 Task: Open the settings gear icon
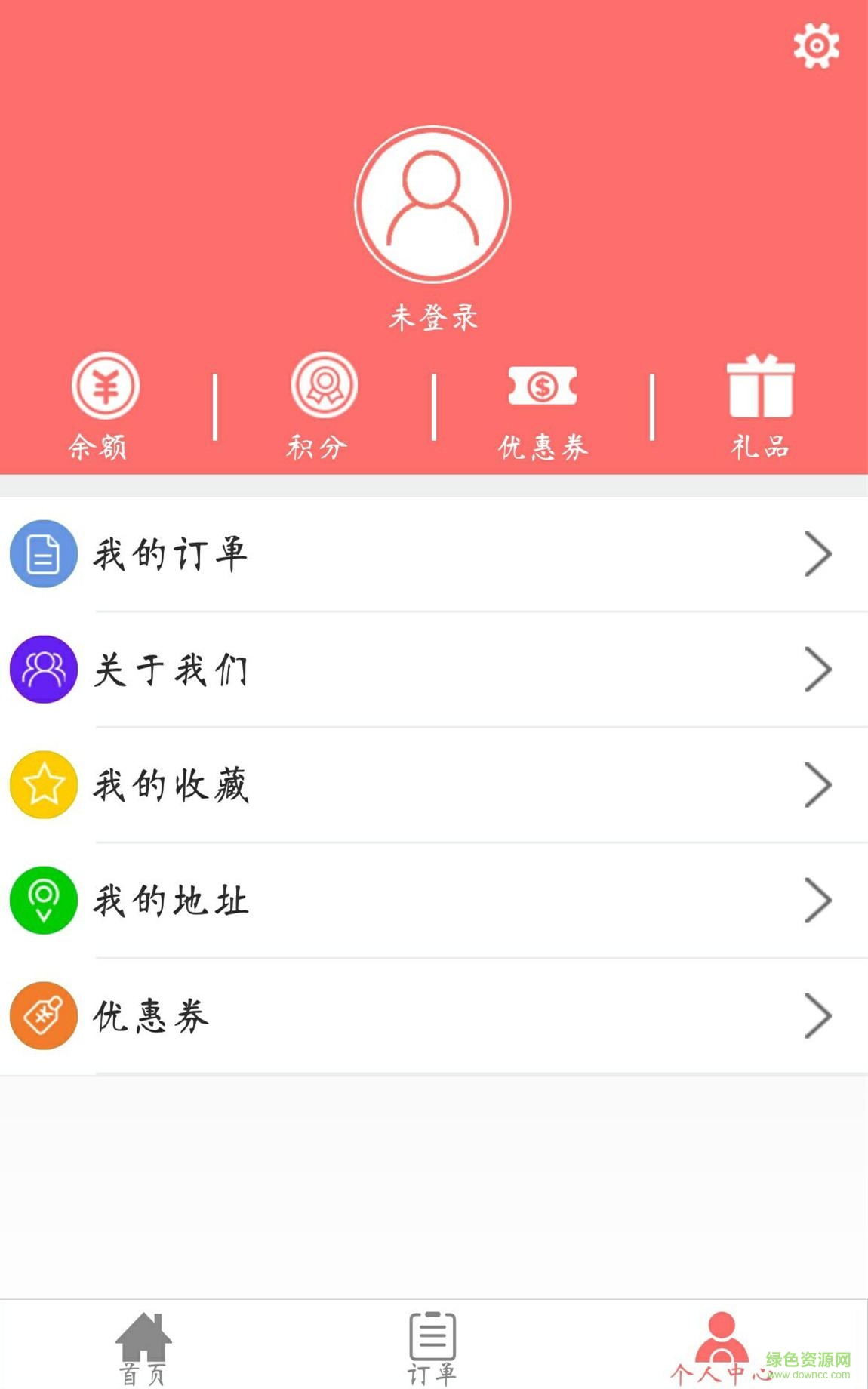click(815, 45)
